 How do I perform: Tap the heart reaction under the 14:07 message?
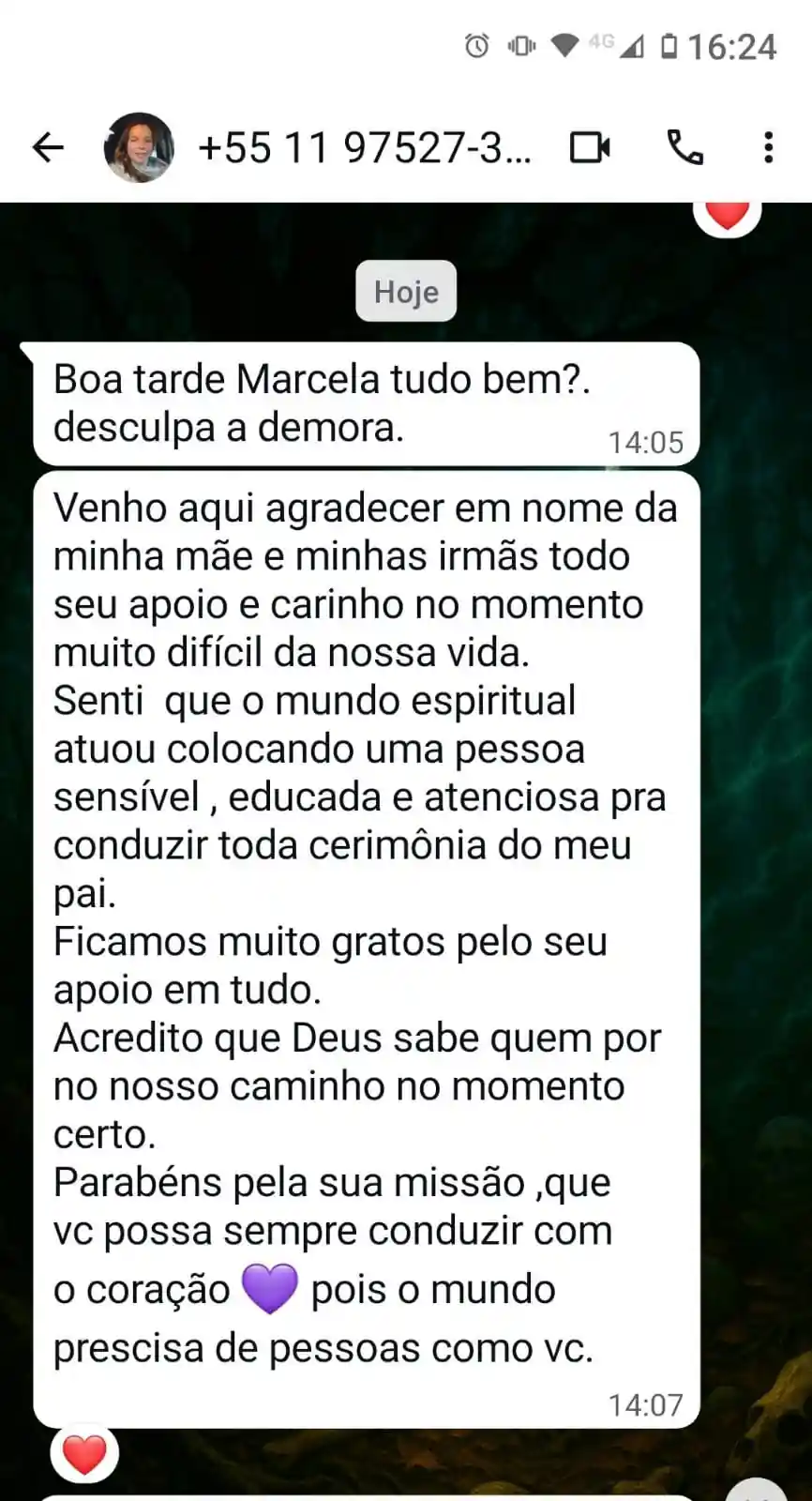pos(84,1454)
